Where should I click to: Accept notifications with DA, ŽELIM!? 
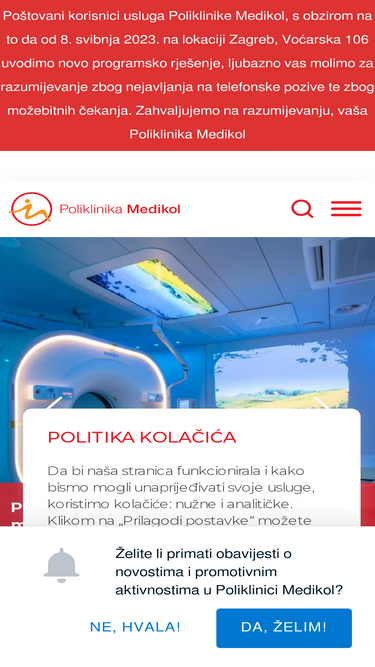pos(284,627)
